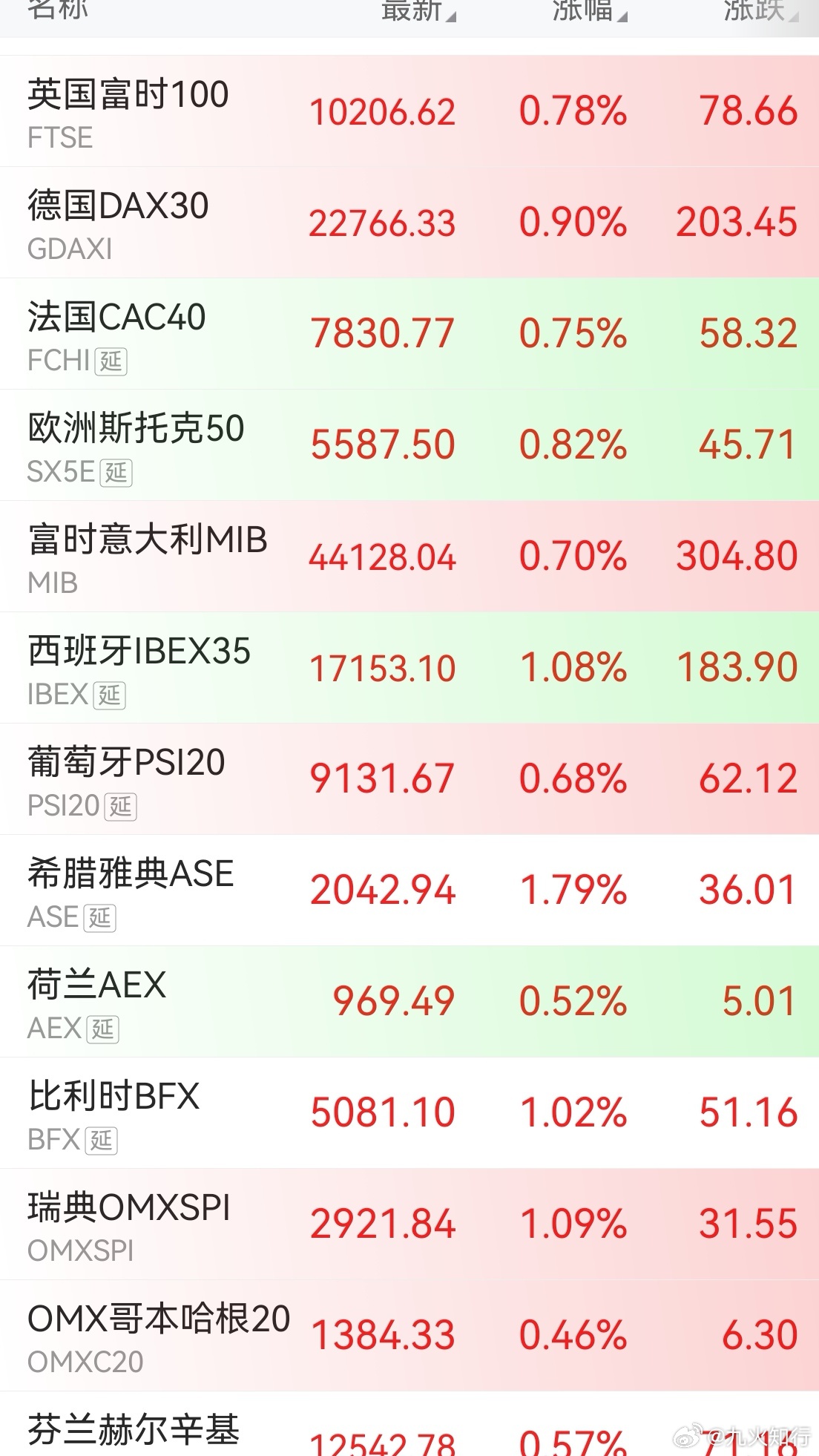
Task: Select the 名称 column header
Action: [x=56, y=10]
